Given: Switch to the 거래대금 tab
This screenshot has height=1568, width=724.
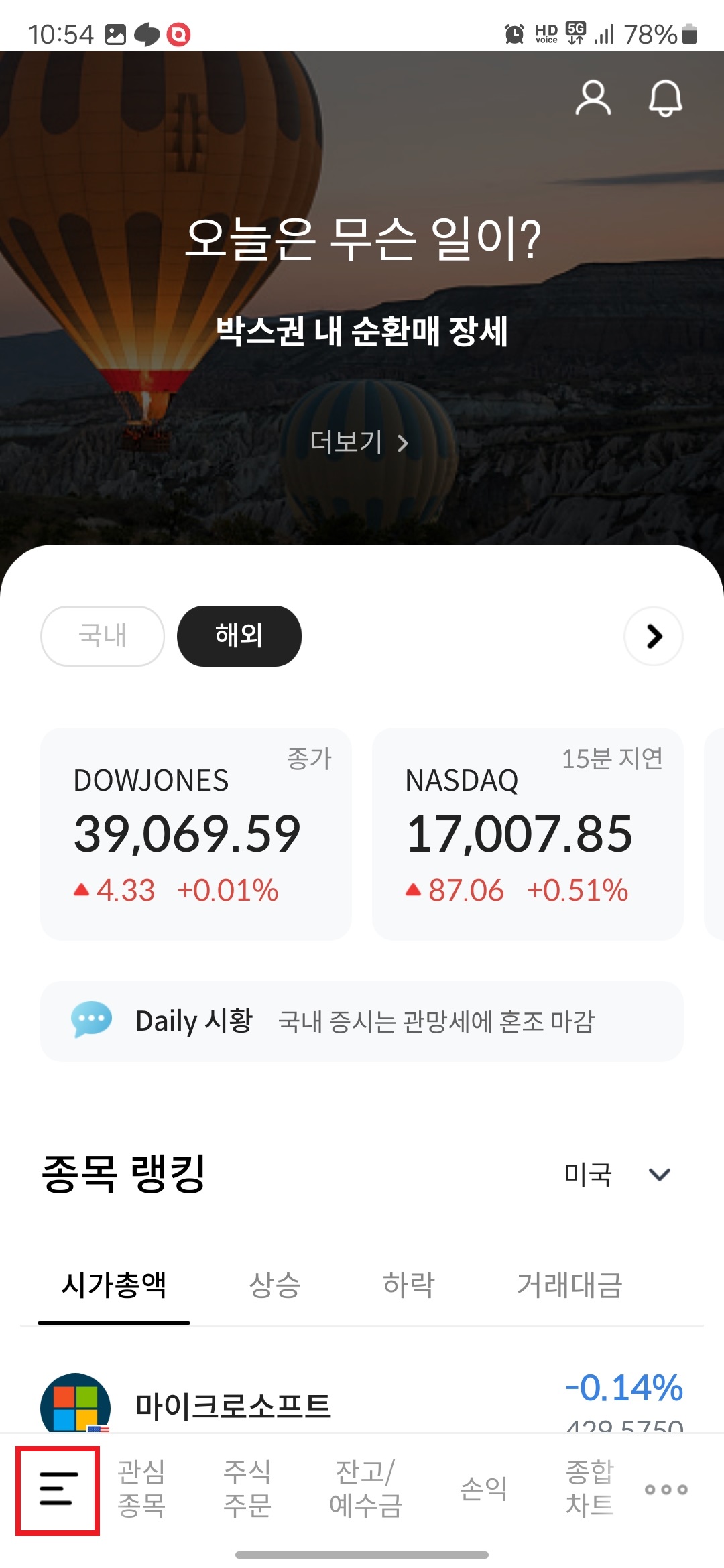Looking at the screenshot, I should 570,1285.
